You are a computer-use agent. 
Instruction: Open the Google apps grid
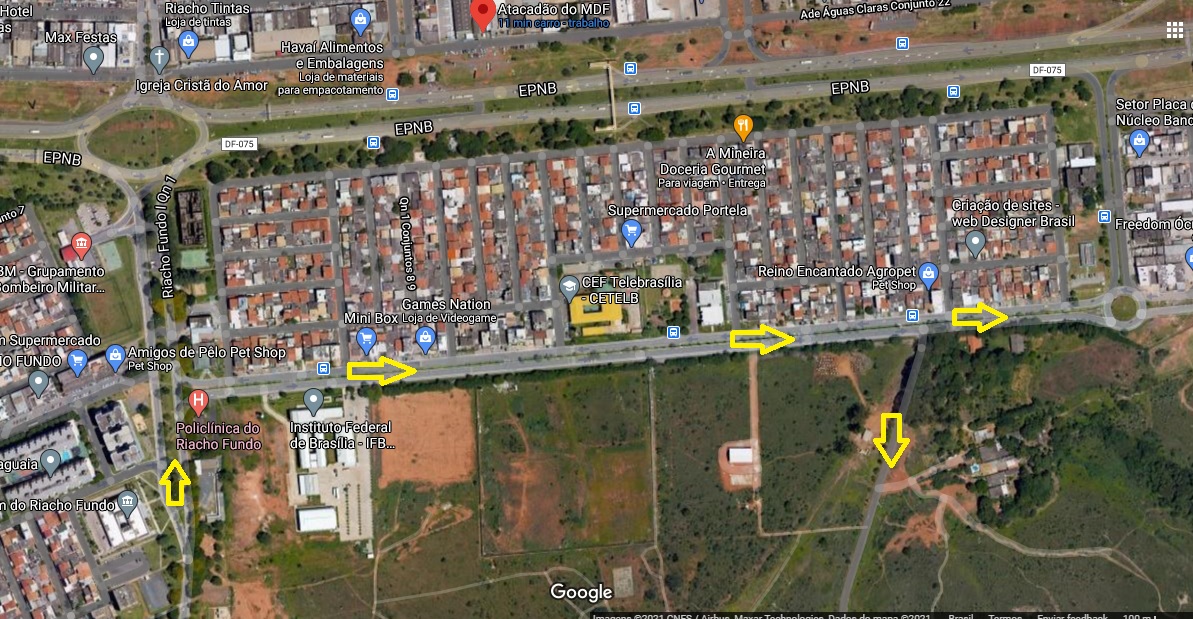[1174, 30]
